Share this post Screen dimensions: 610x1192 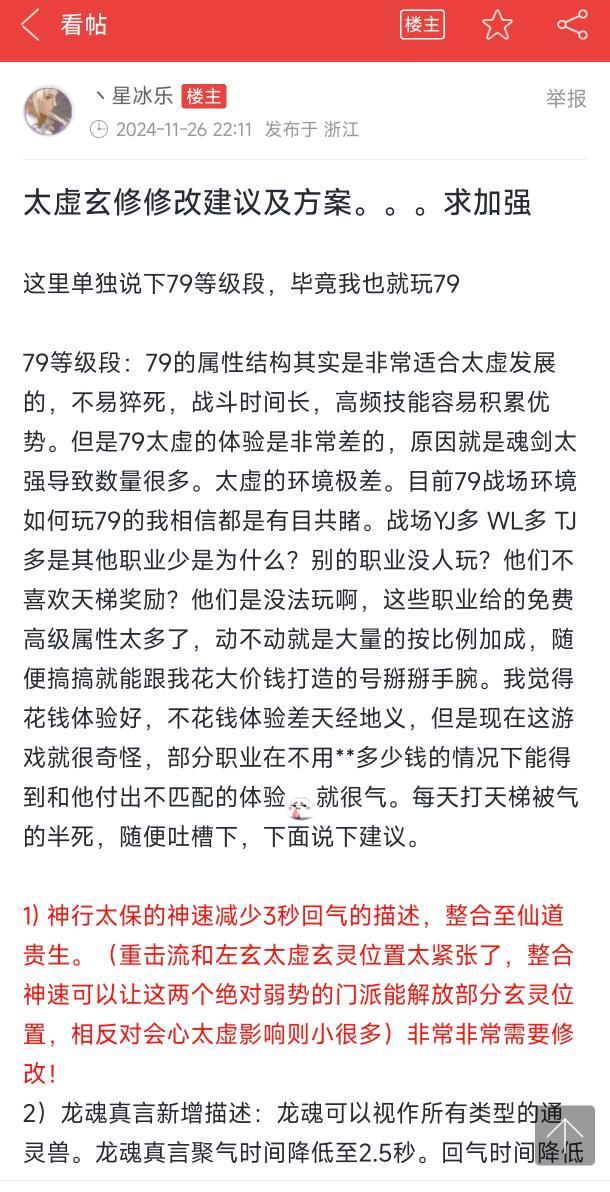point(572,25)
